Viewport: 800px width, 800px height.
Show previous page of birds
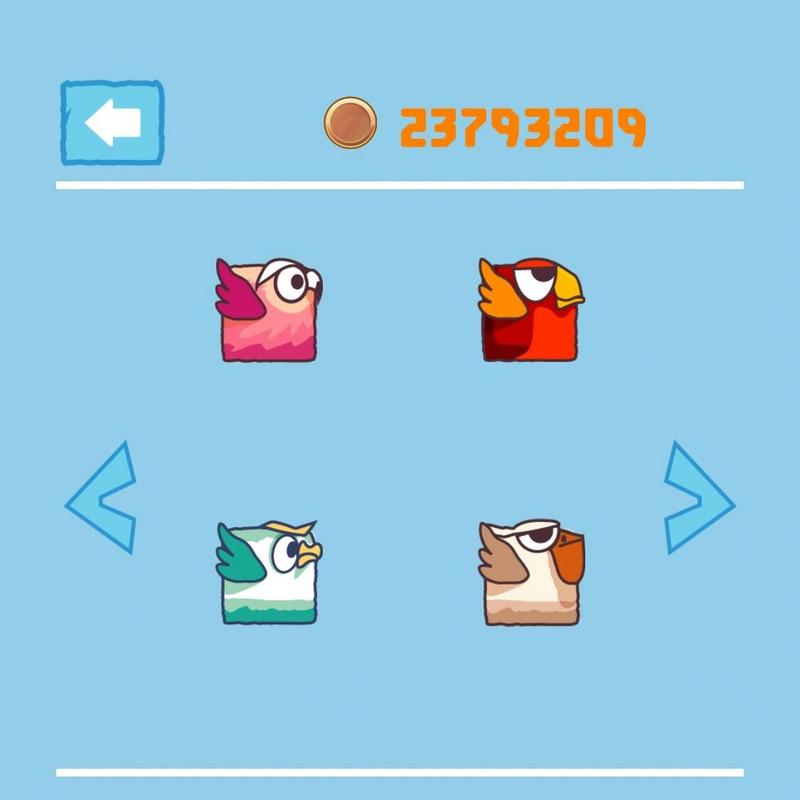[102, 498]
